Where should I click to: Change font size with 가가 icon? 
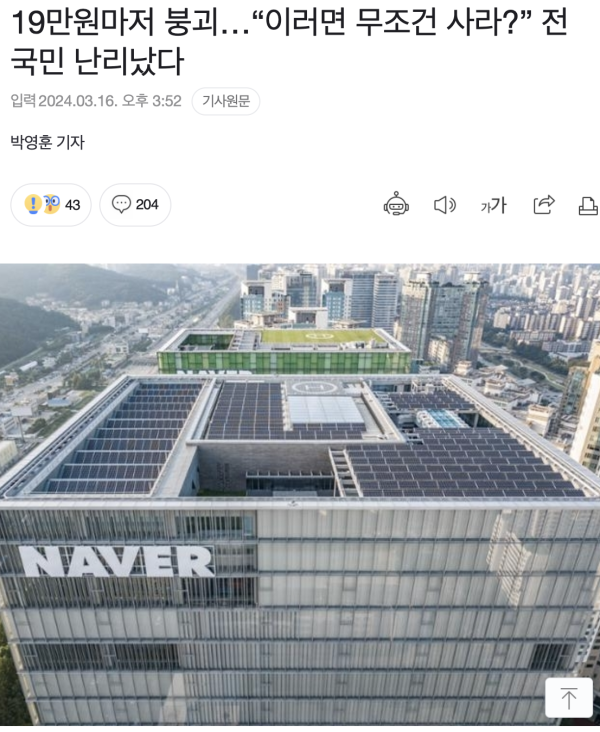coord(493,205)
